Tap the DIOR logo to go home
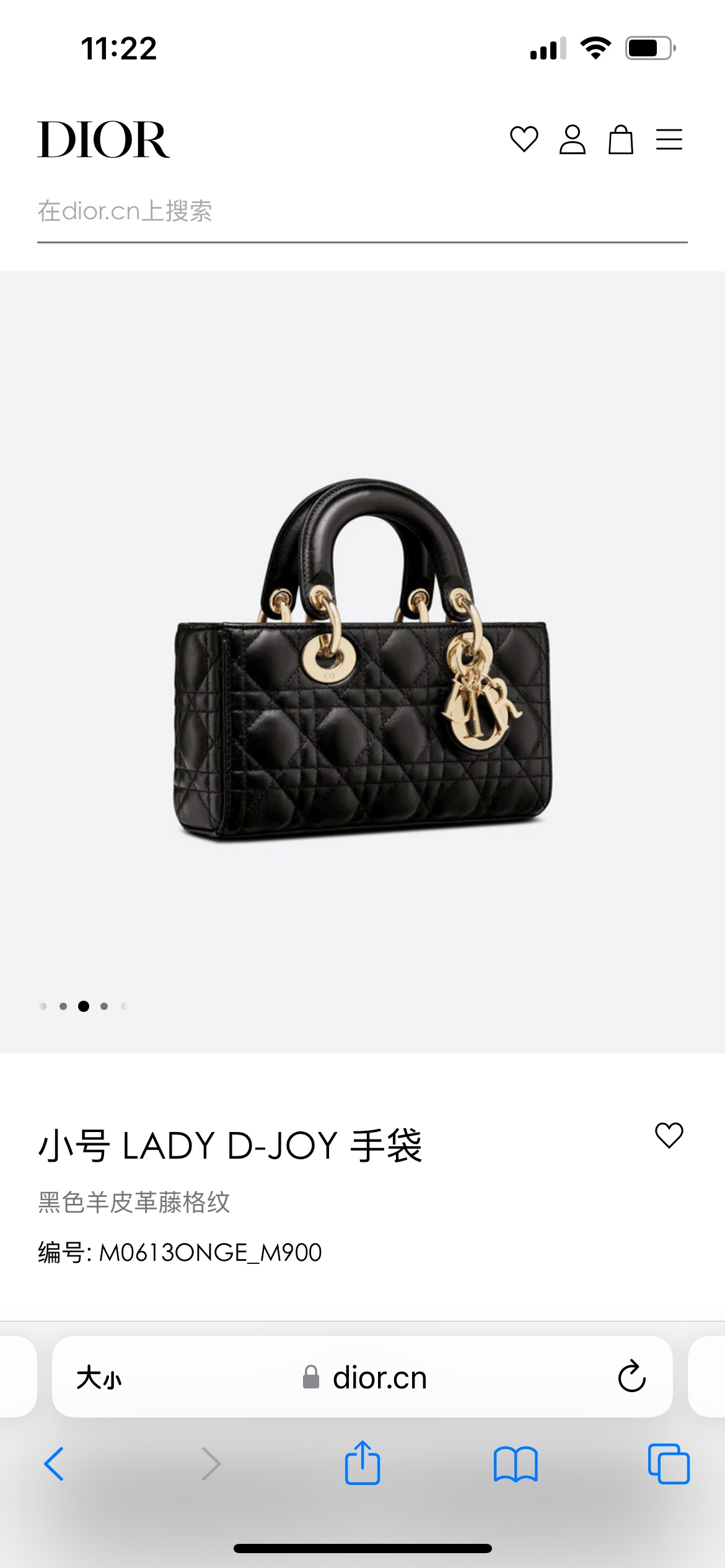 (x=103, y=139)
